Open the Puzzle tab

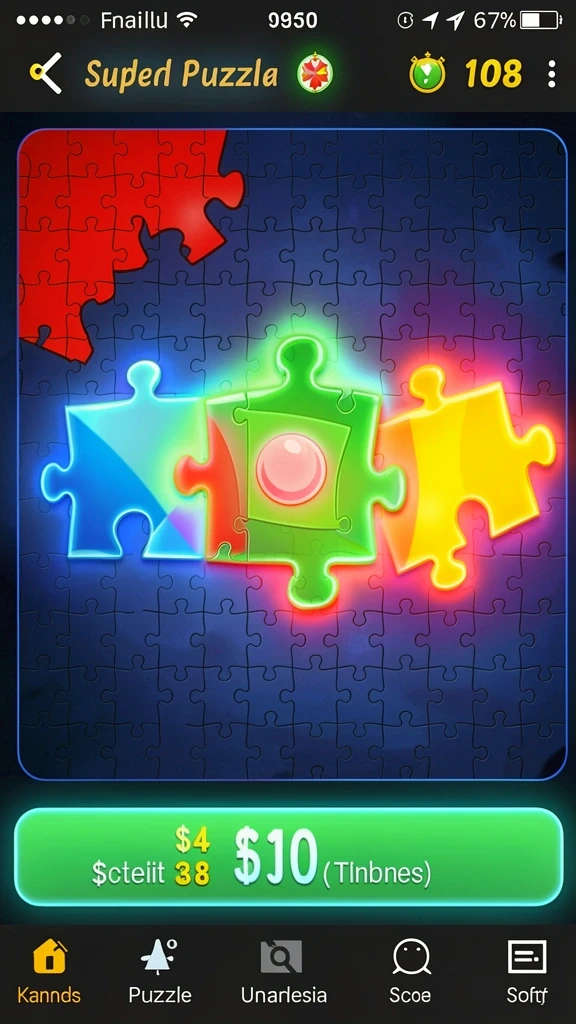[x=160, y=971]
